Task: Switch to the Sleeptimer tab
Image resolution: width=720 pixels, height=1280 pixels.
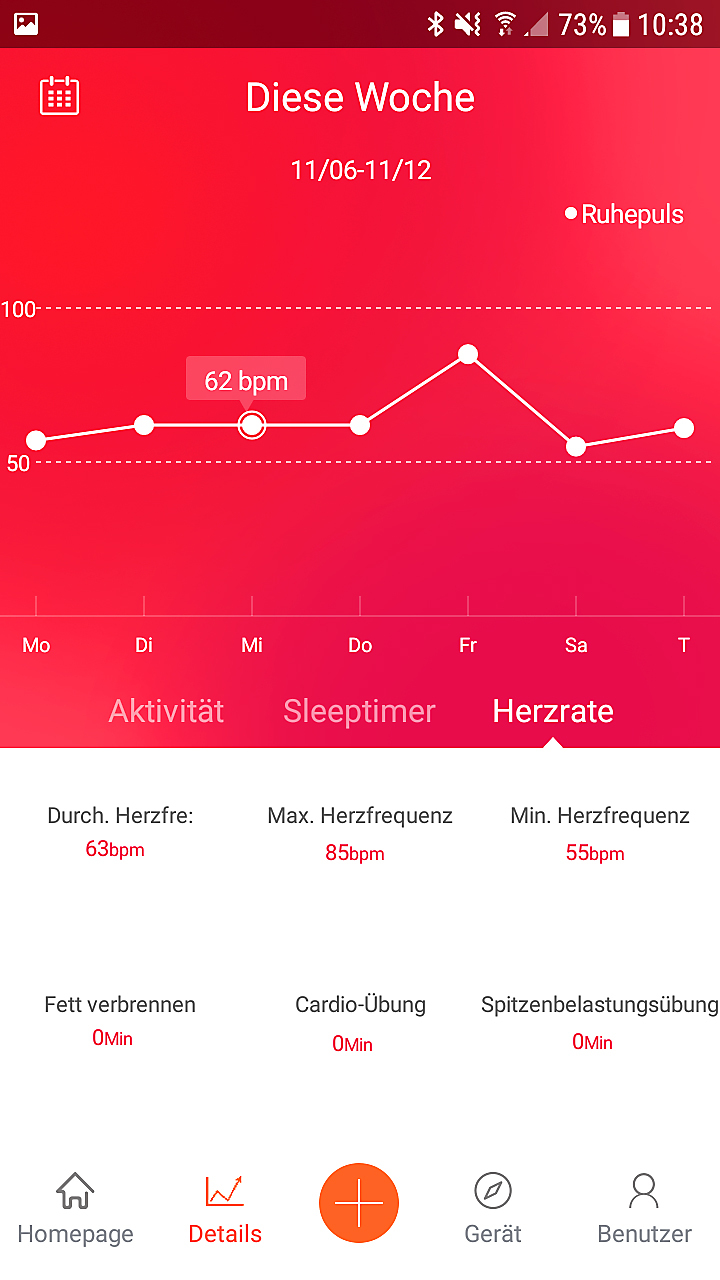Action: point(359,711)
